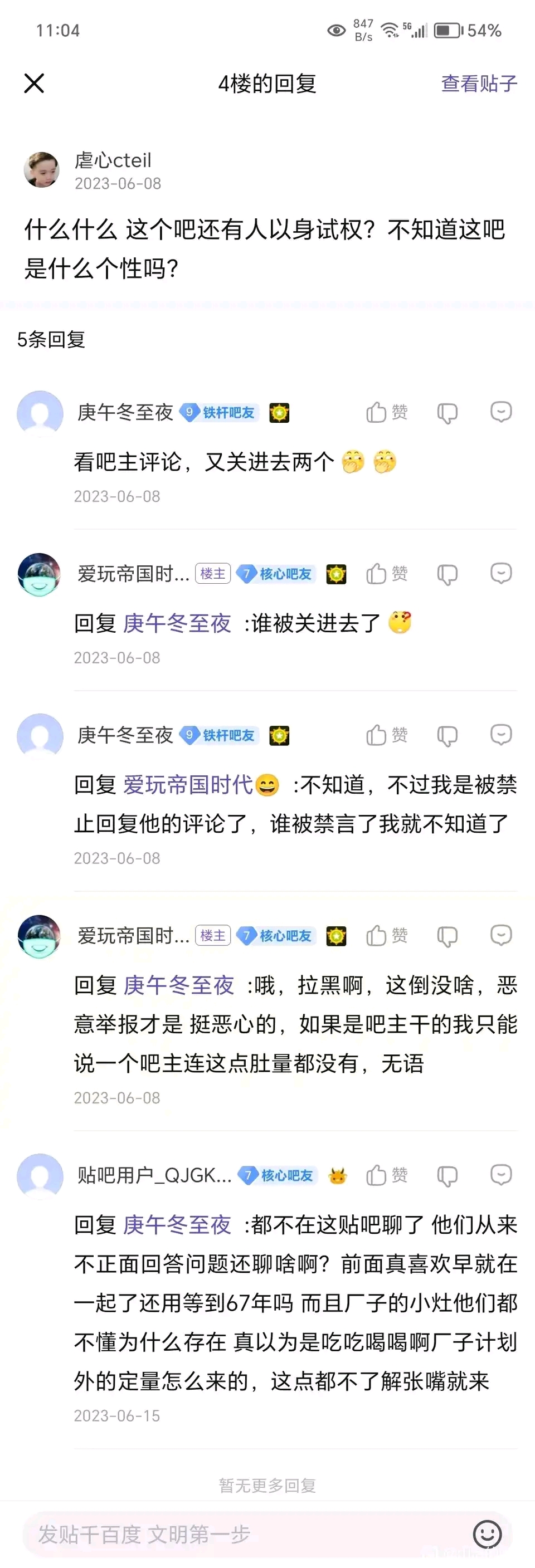This screenshot has height=1568, width=535.
Task: Open the link 爱玩帝国时代 in the reply
Action: point(188,785)
